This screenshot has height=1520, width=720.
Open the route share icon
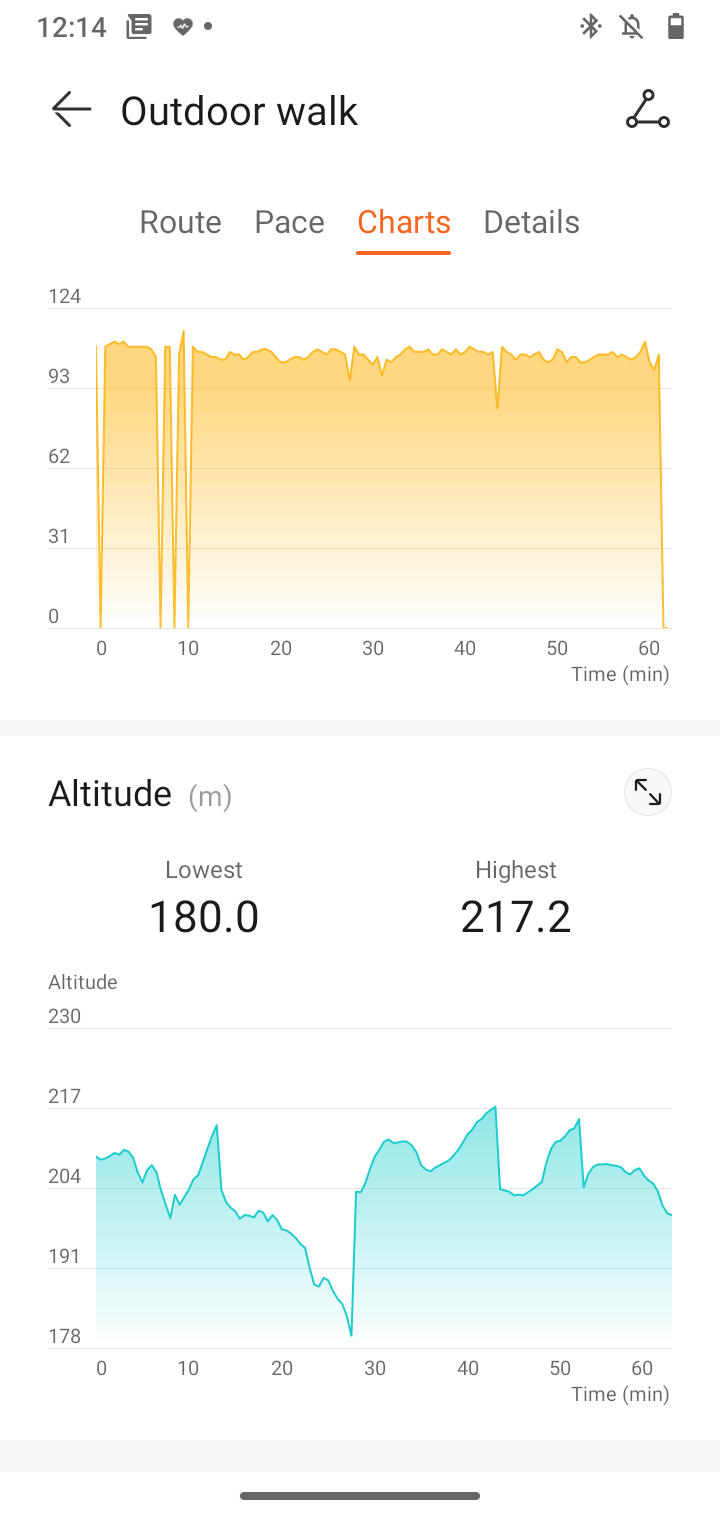647,110
